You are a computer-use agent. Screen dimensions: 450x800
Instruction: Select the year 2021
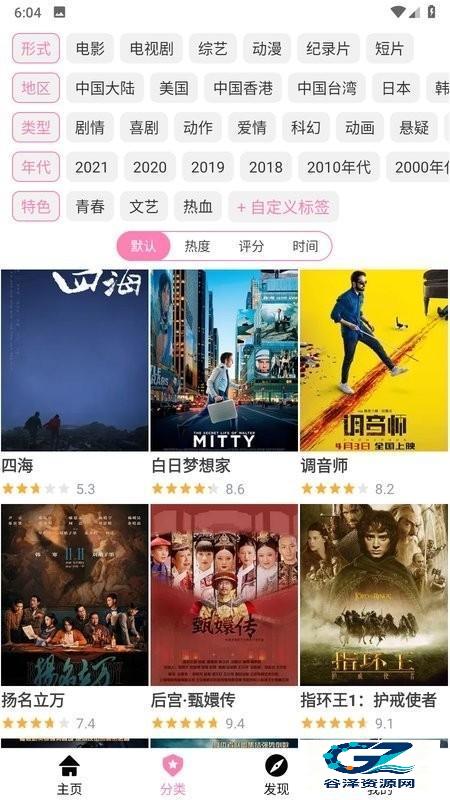click(x=92, y=167)
